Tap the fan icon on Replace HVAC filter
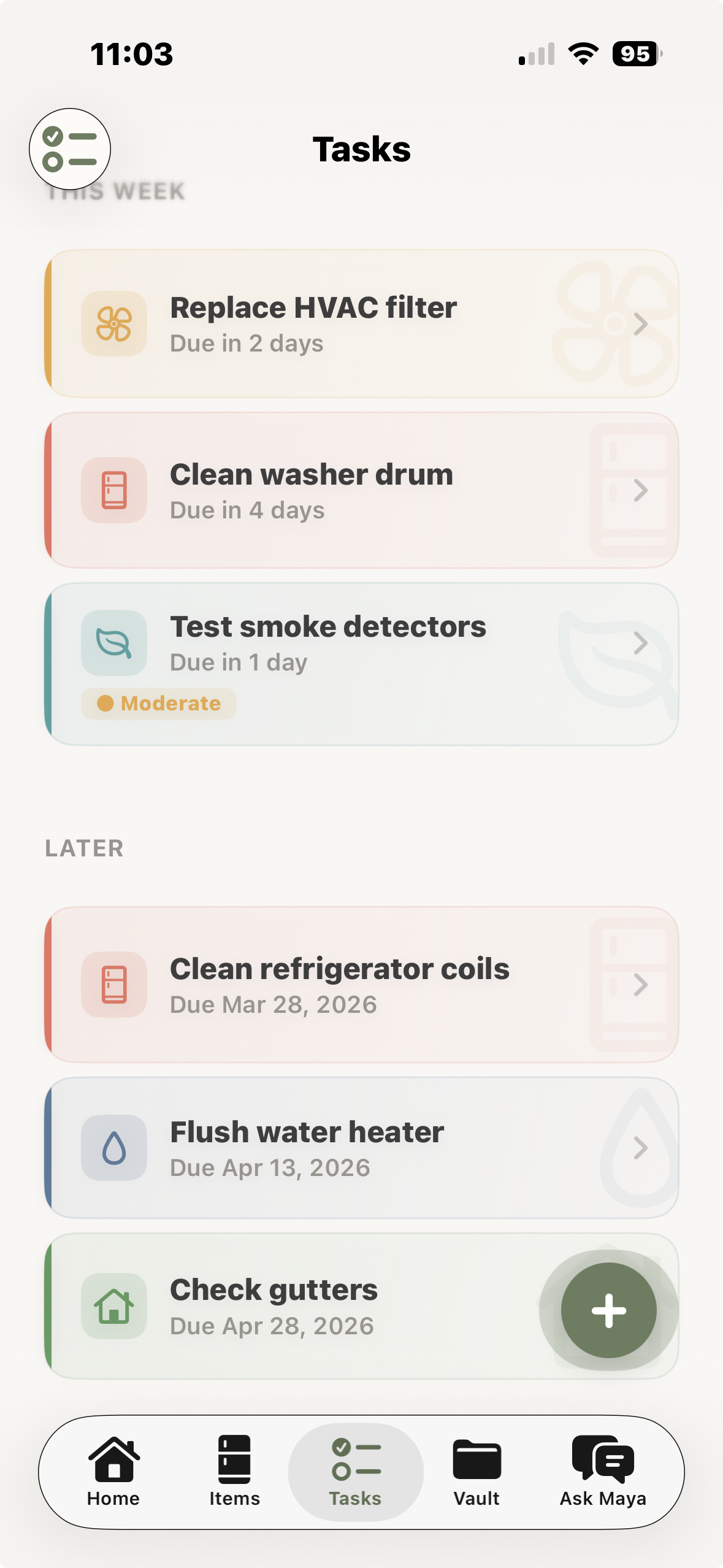This screenshot has width=723, height=1568. point(113,324)
